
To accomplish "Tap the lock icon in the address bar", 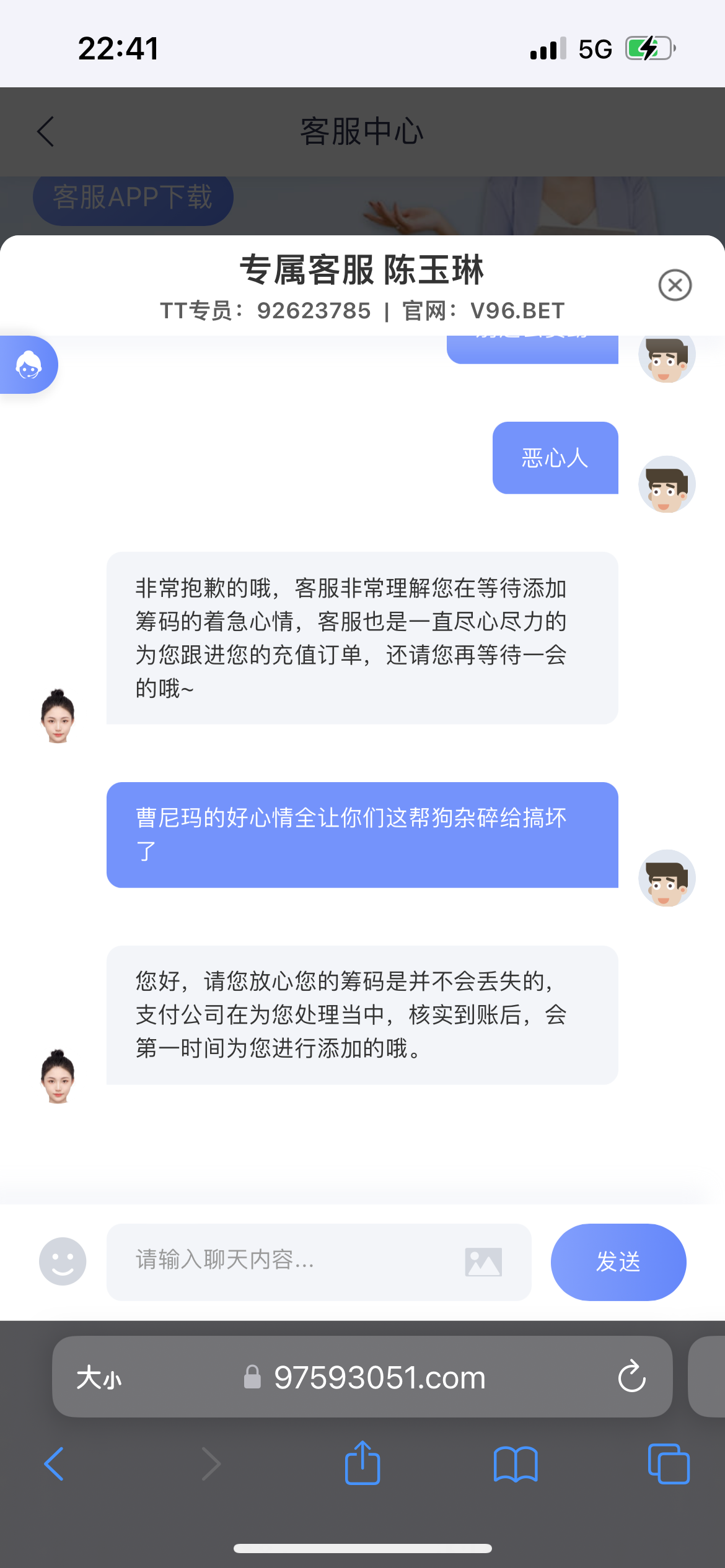I will (253, 1378).
